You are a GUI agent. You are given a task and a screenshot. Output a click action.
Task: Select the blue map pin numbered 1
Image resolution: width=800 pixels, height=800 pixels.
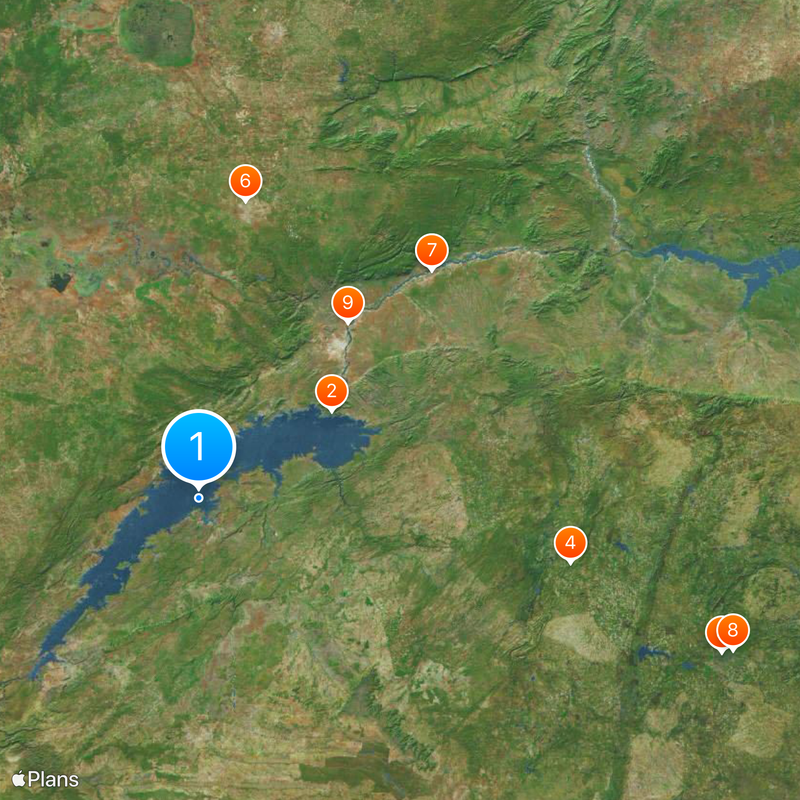[x=198, y=446]
